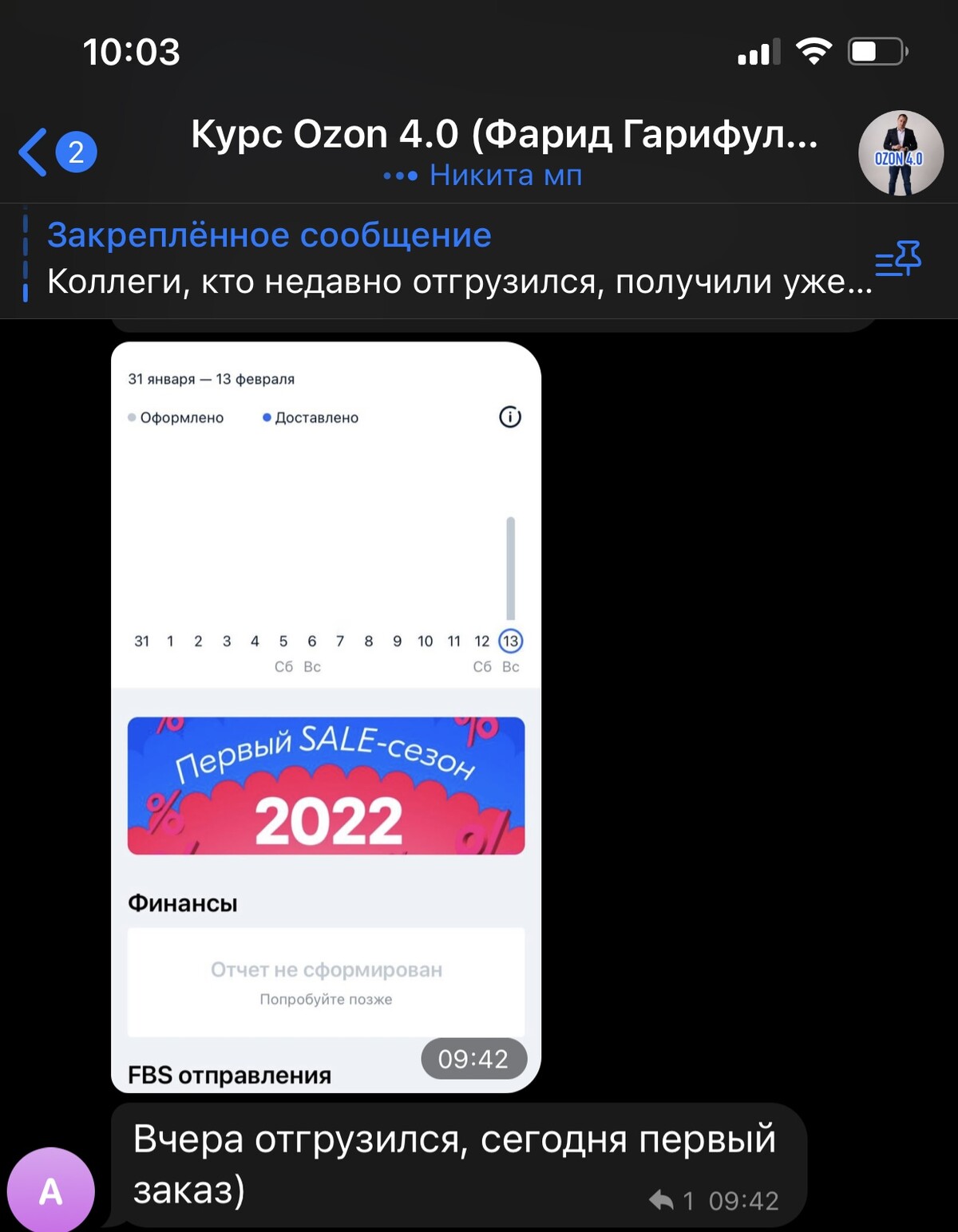Jump to the pinned message
Screen dimensions: 958x1232
pyautogui.click(x=447, y=259)
